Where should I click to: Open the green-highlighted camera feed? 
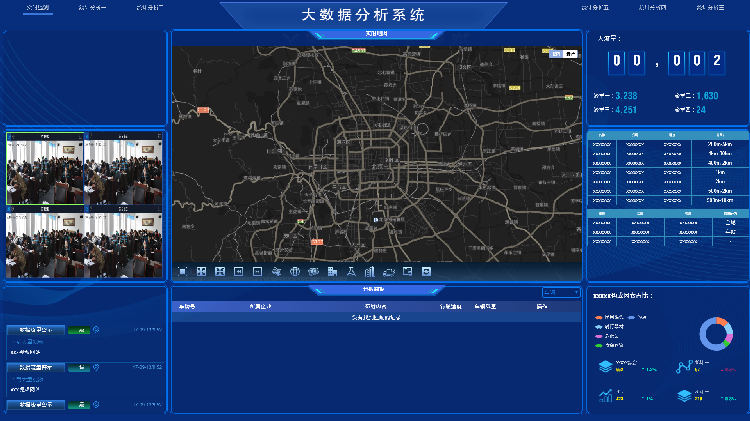pos(45,168)
